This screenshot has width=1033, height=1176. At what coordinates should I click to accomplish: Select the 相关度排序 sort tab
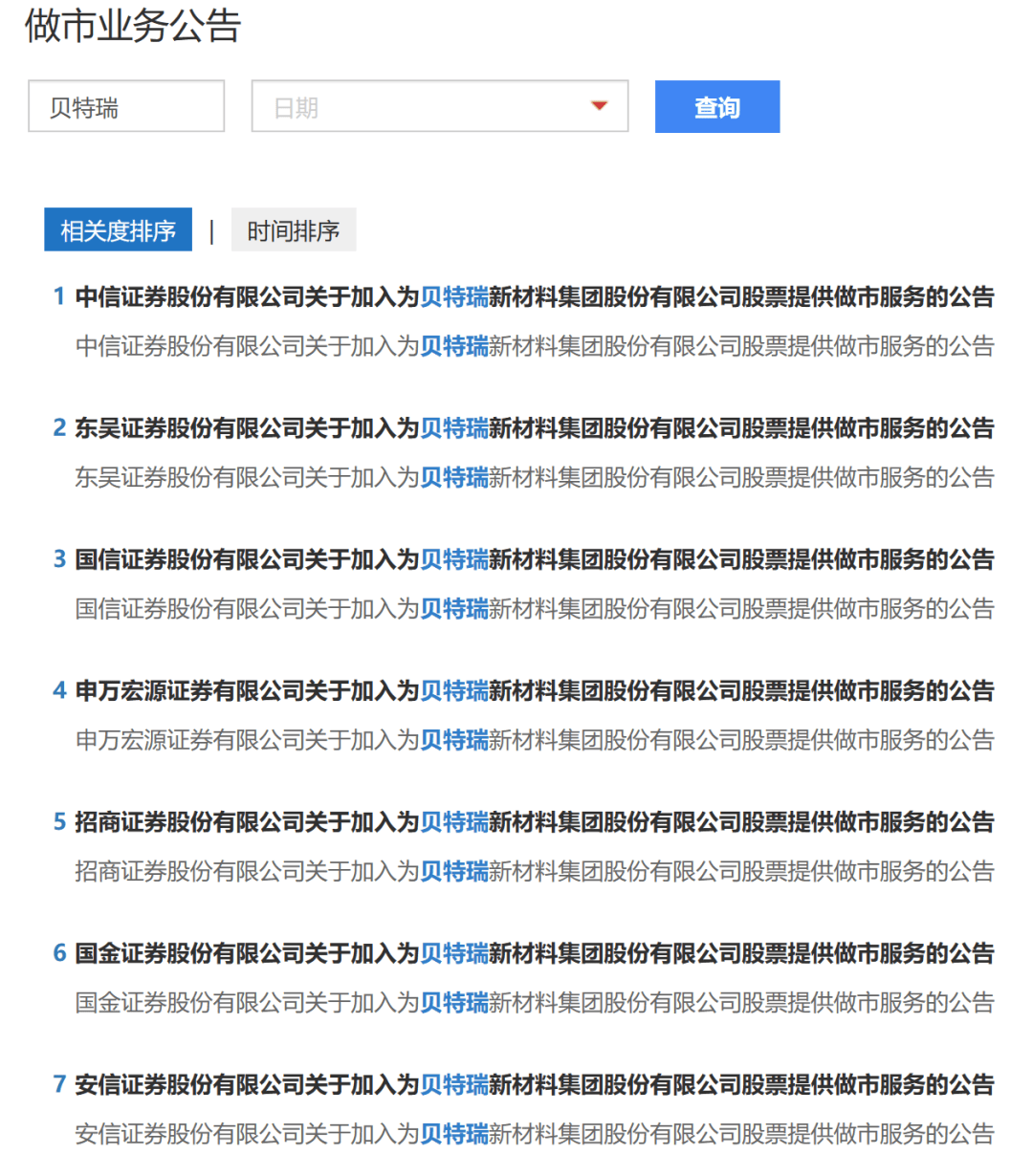[x=118, y=230]
